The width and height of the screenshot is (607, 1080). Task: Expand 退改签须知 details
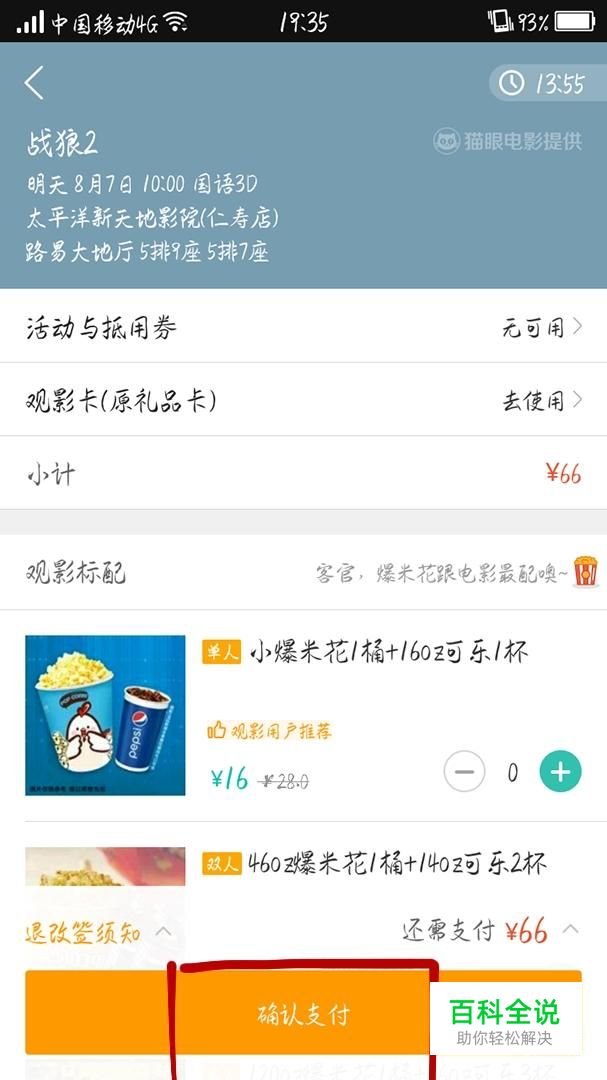[x=98, y=933]
